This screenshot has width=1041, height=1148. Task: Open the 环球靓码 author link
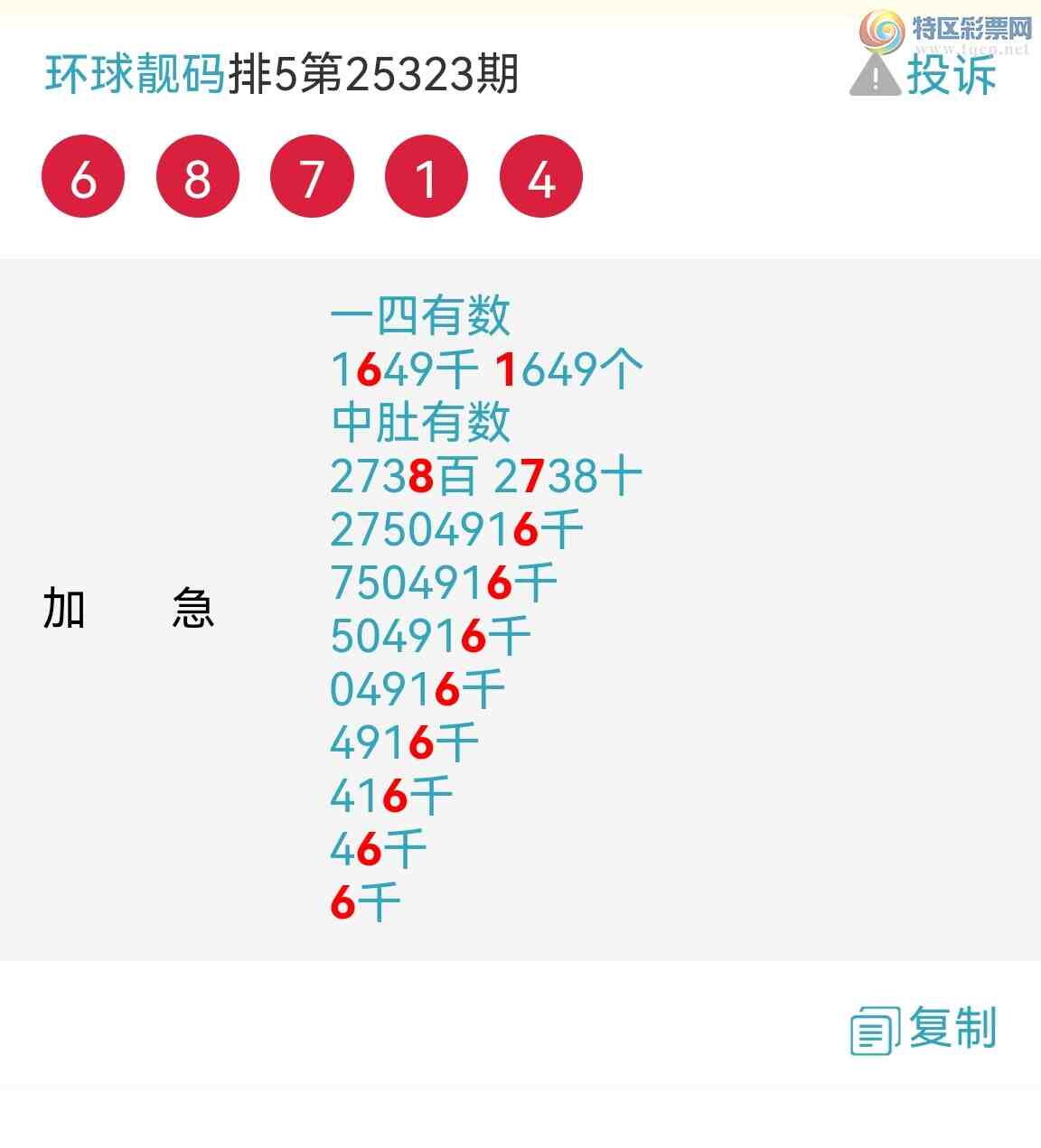(x=135, y=74)
